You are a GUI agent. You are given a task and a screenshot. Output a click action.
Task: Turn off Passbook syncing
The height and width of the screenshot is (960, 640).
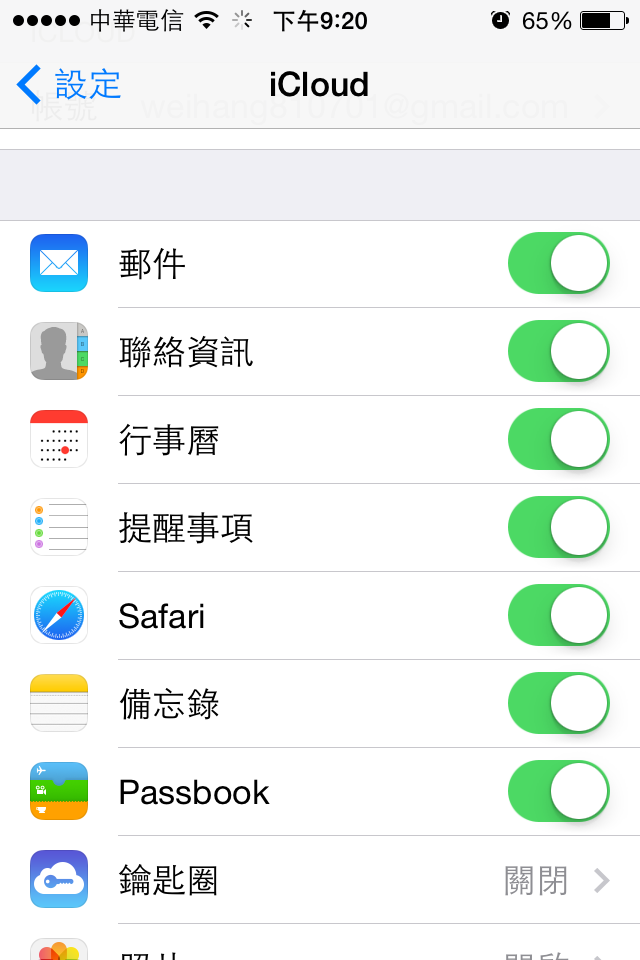tap(558, 792)
